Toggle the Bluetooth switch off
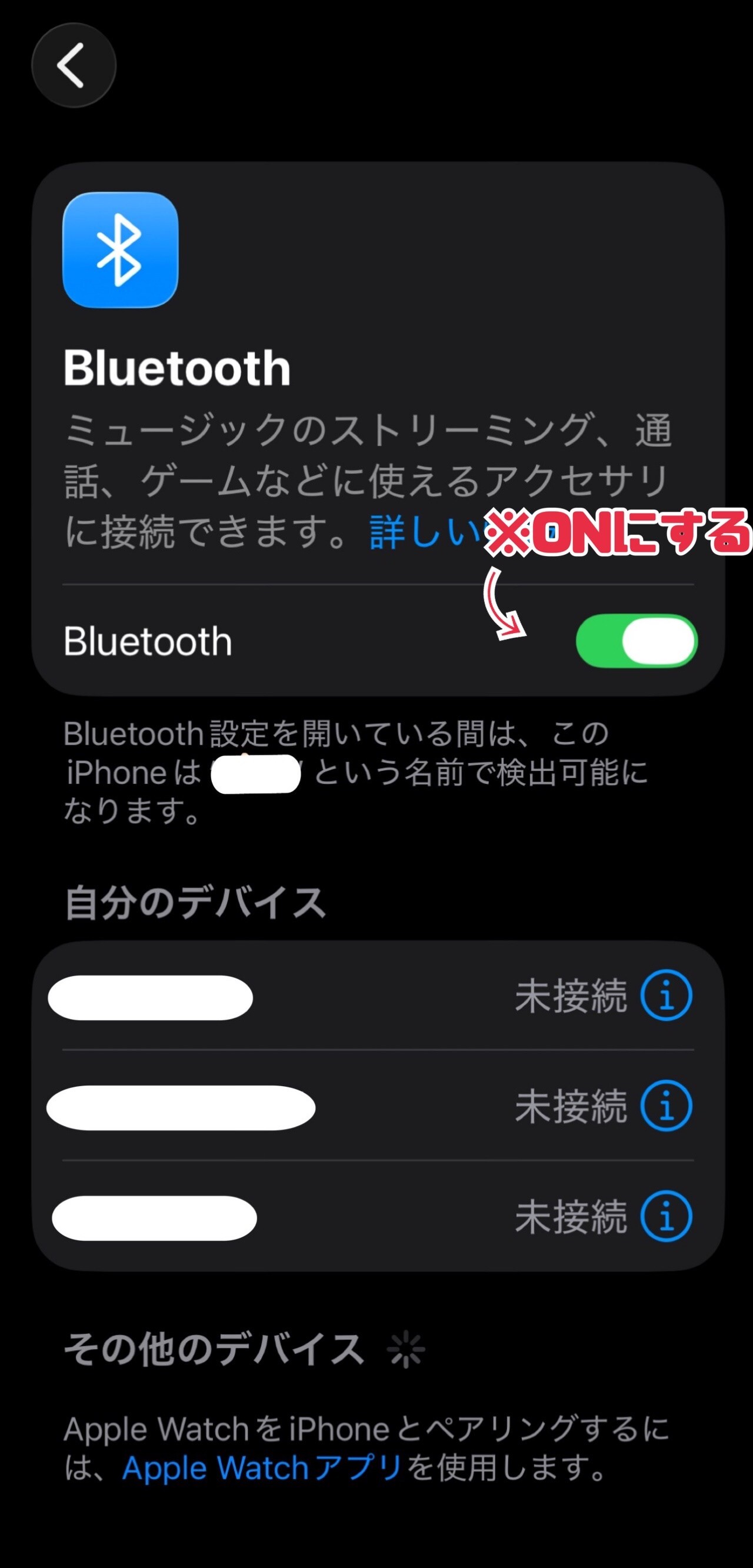 pos(636,641)
